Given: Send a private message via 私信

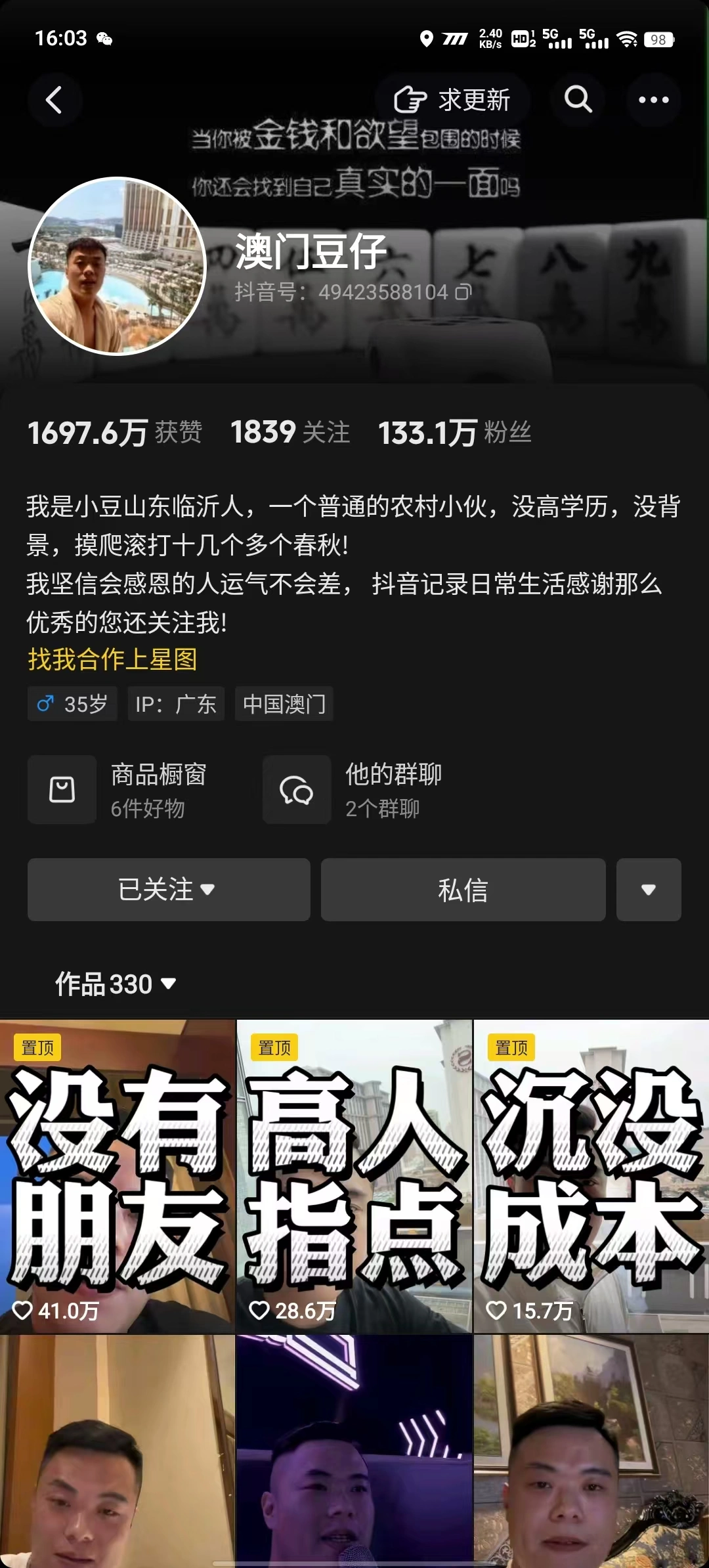Looking at the screenshot, I should pyautogui.click(x=463, y=890).
